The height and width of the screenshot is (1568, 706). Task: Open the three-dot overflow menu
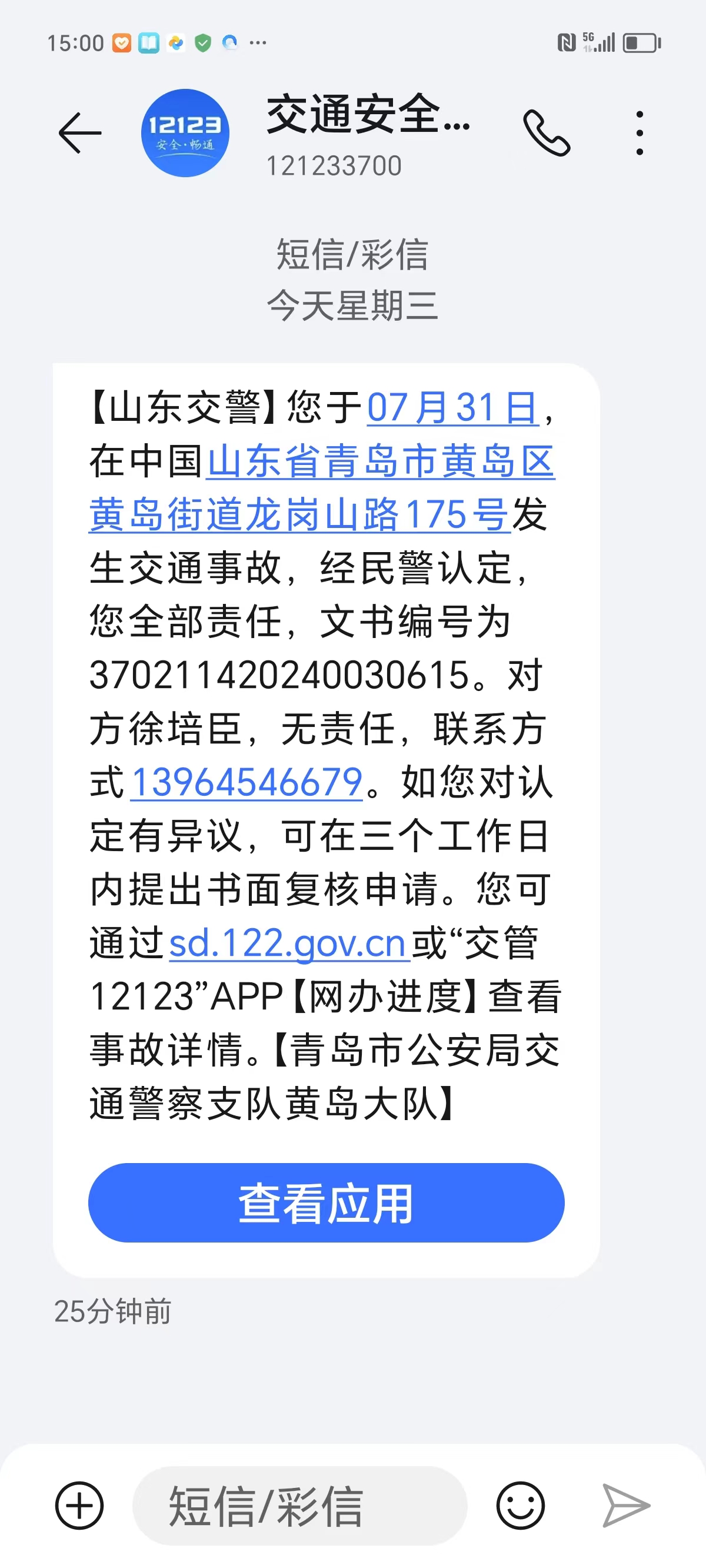(x=639, y=132)
